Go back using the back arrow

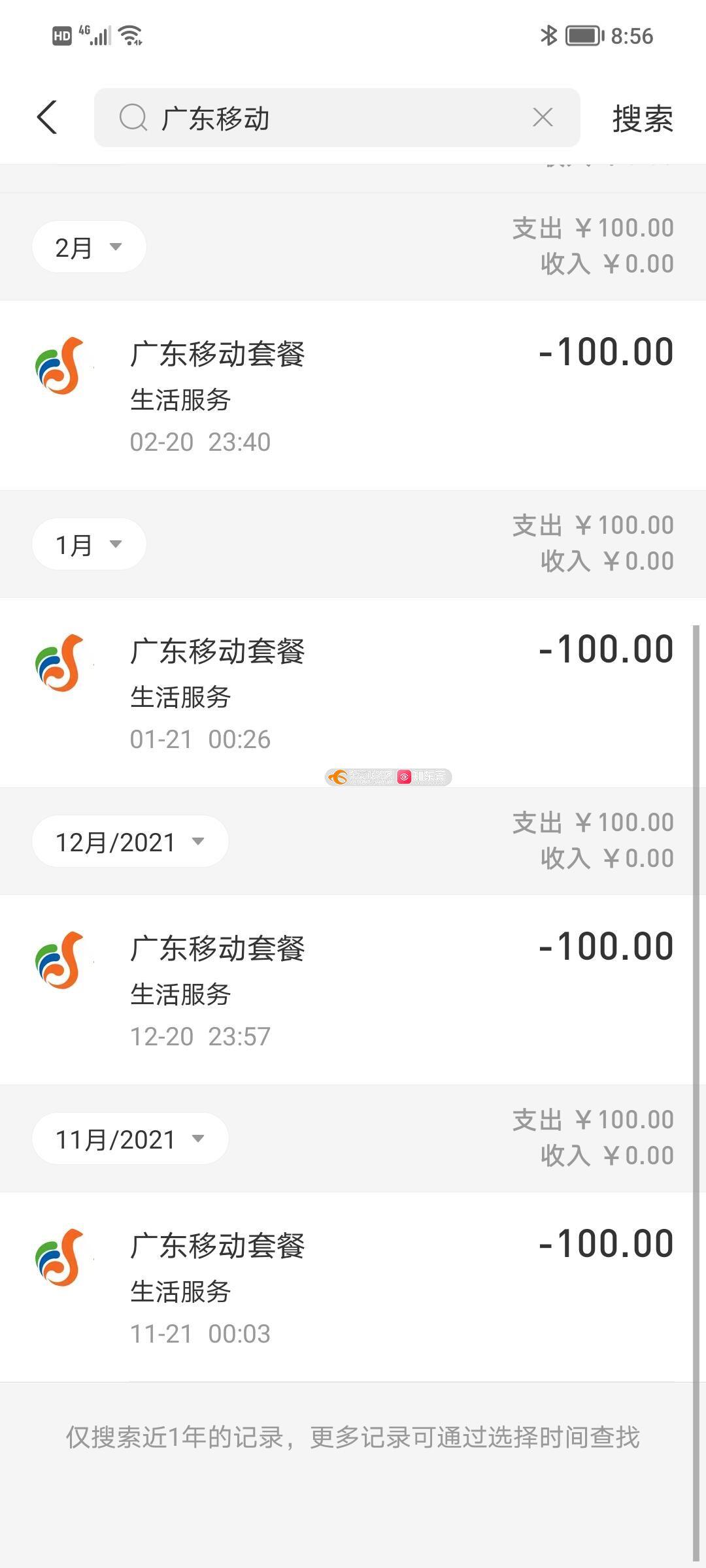point(47,118)
